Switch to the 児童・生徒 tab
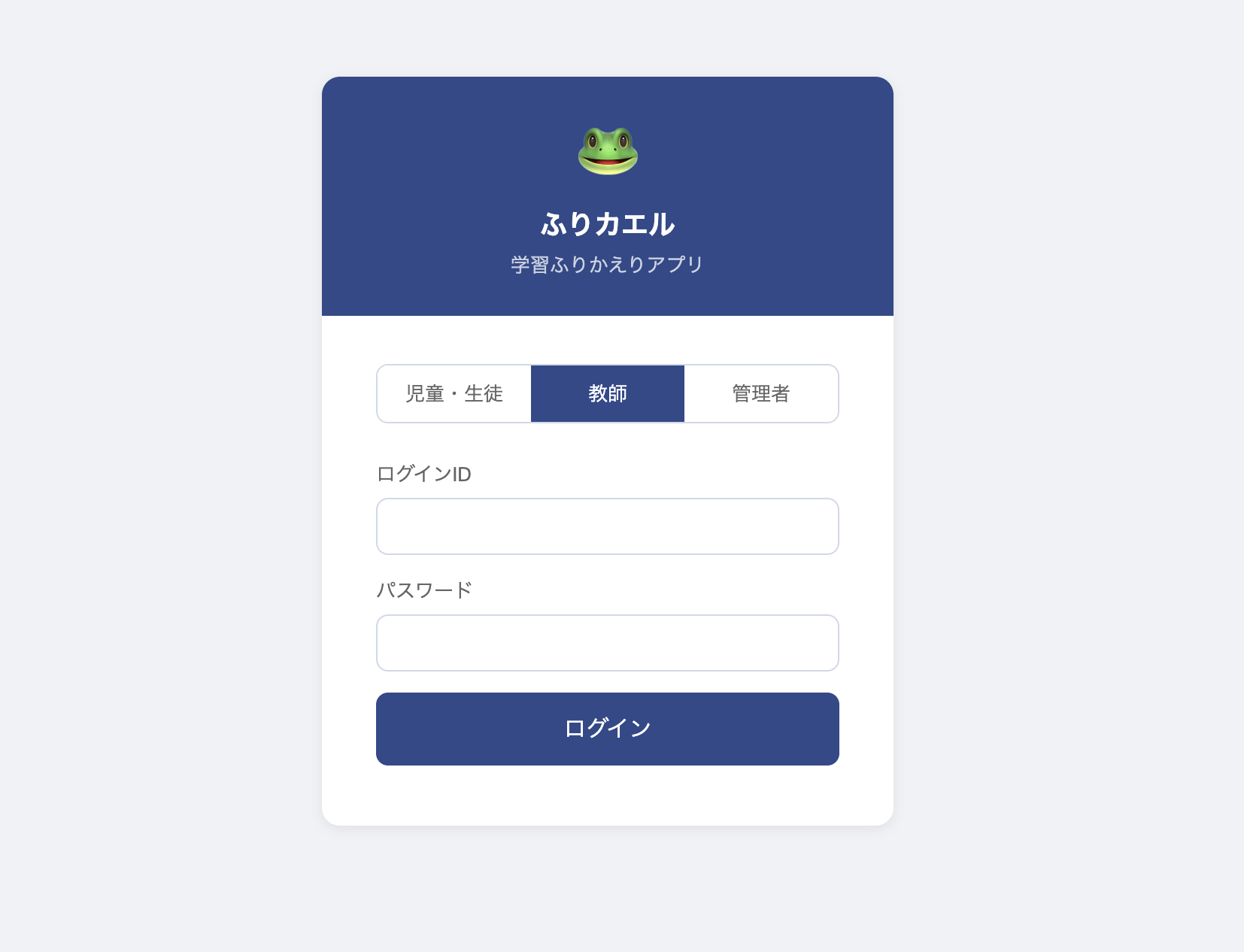 coord(454,393)
